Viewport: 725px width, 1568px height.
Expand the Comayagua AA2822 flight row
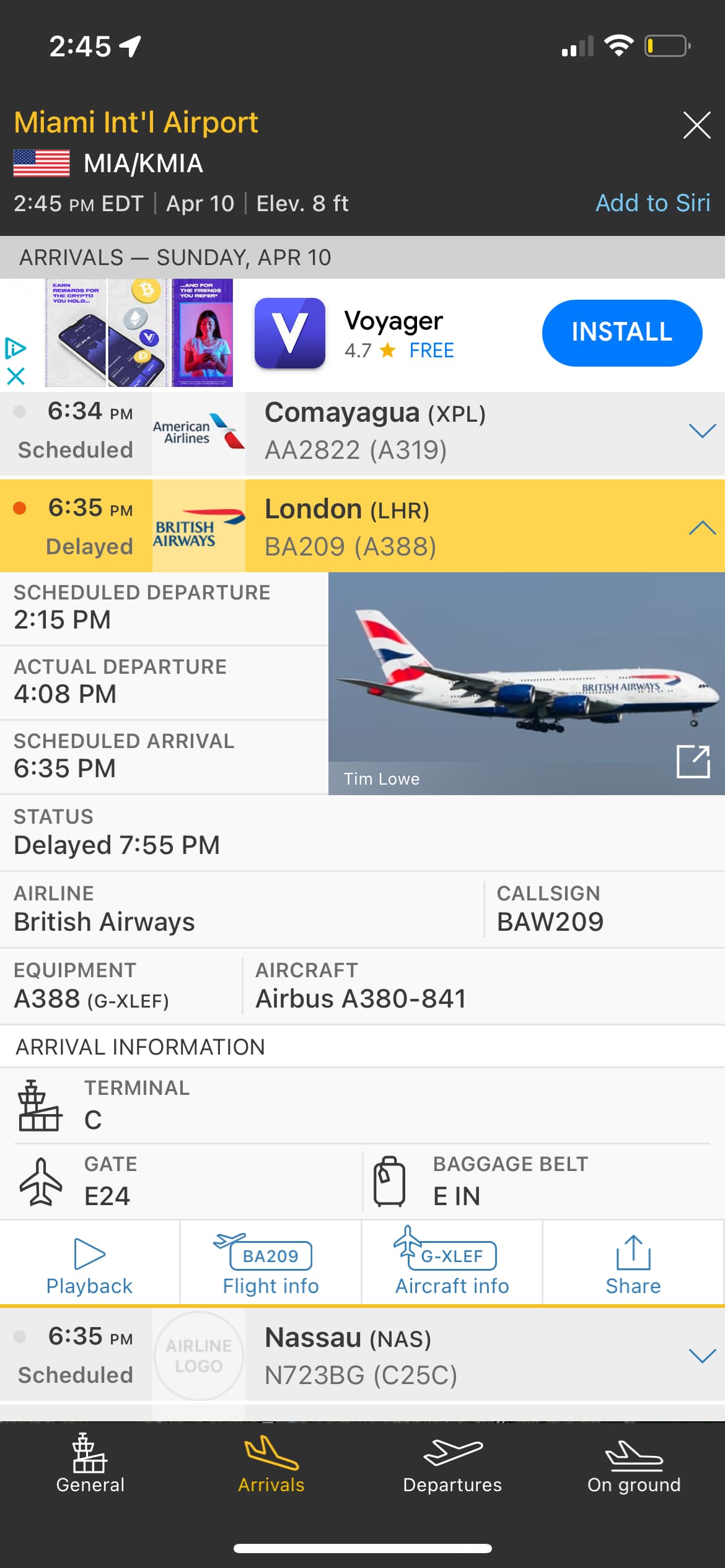[702, 431]
